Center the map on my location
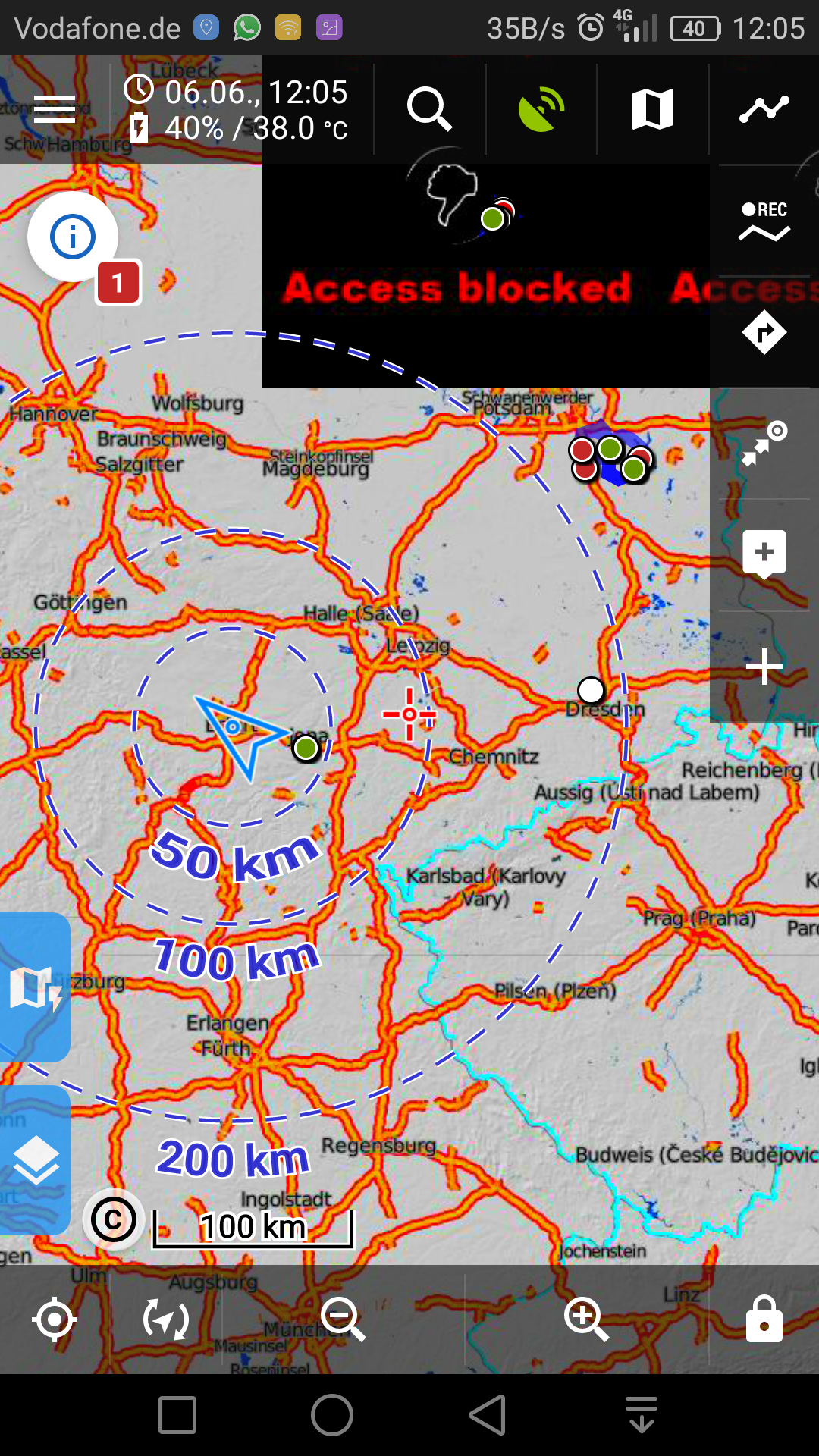This screenshot has width=819, height=1456. (55, 1319)
